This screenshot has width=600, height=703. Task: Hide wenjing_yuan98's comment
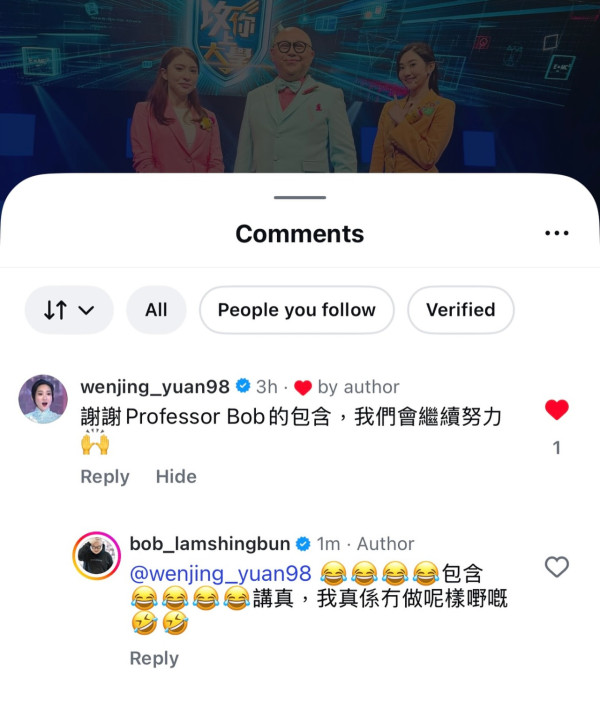[x=176, y=477]
